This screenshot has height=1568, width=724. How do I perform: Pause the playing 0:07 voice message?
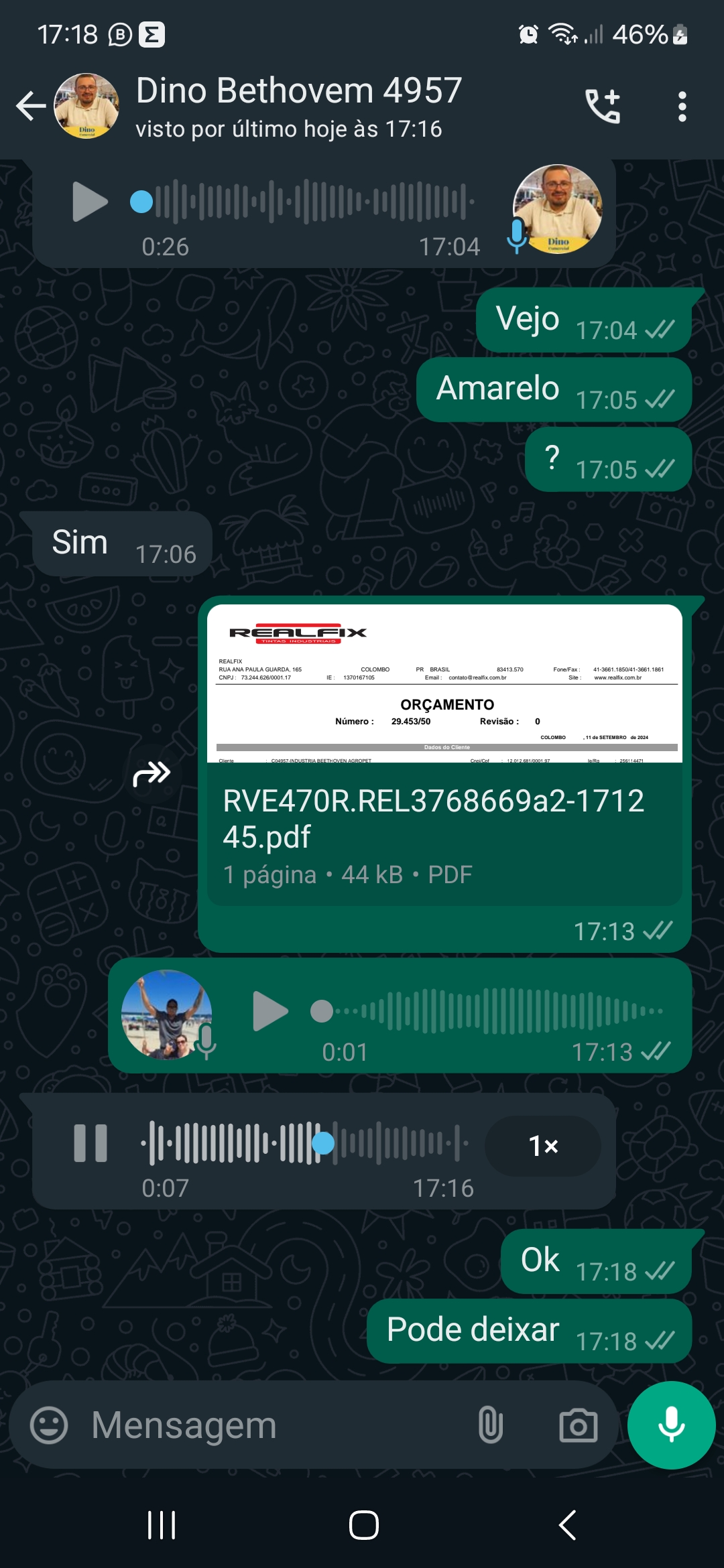click(x=90, y=1143)
